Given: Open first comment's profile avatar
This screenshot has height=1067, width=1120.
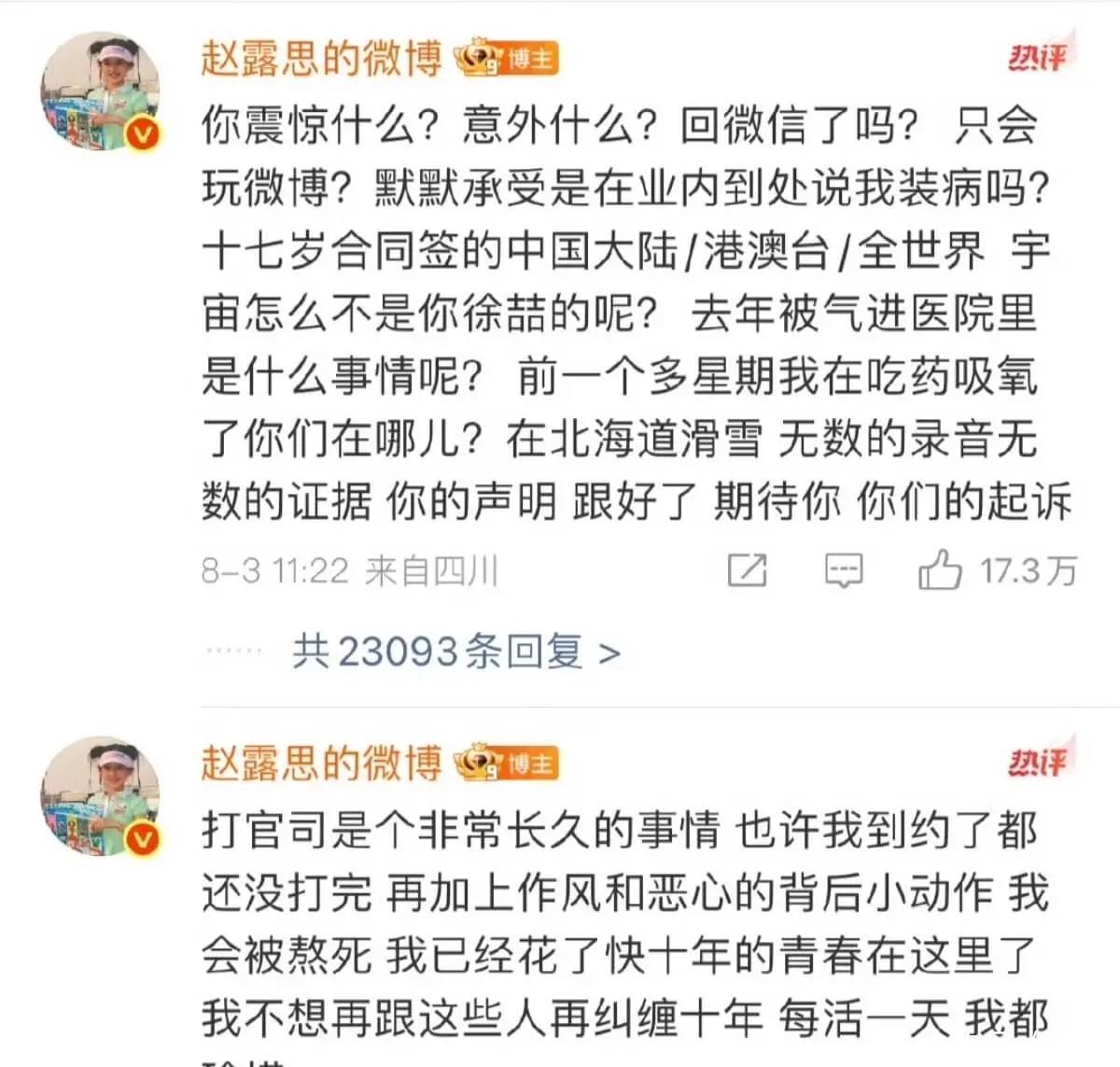Looking at the screenshot, I should click(x=101, y=91).
